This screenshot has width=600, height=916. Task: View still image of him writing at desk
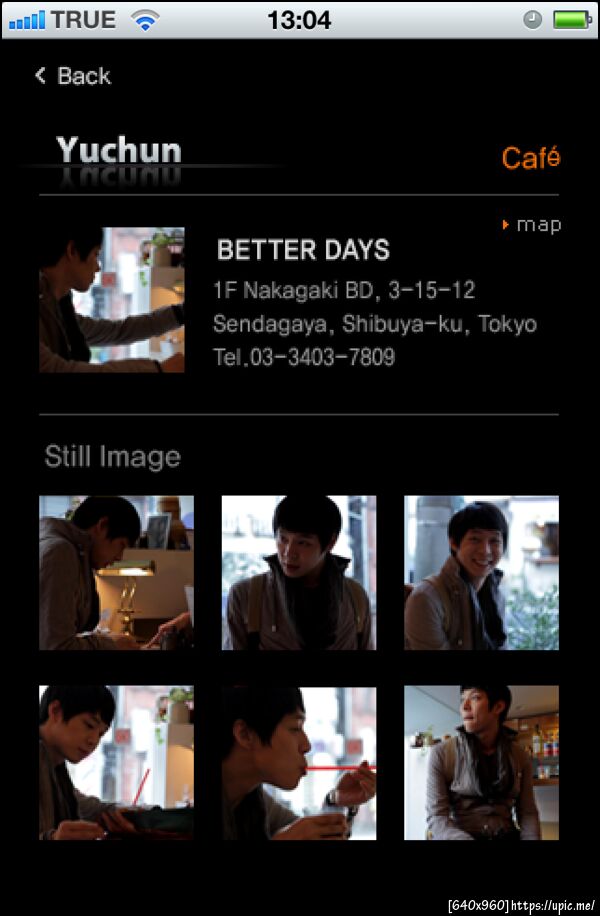(x=116, y=573)
